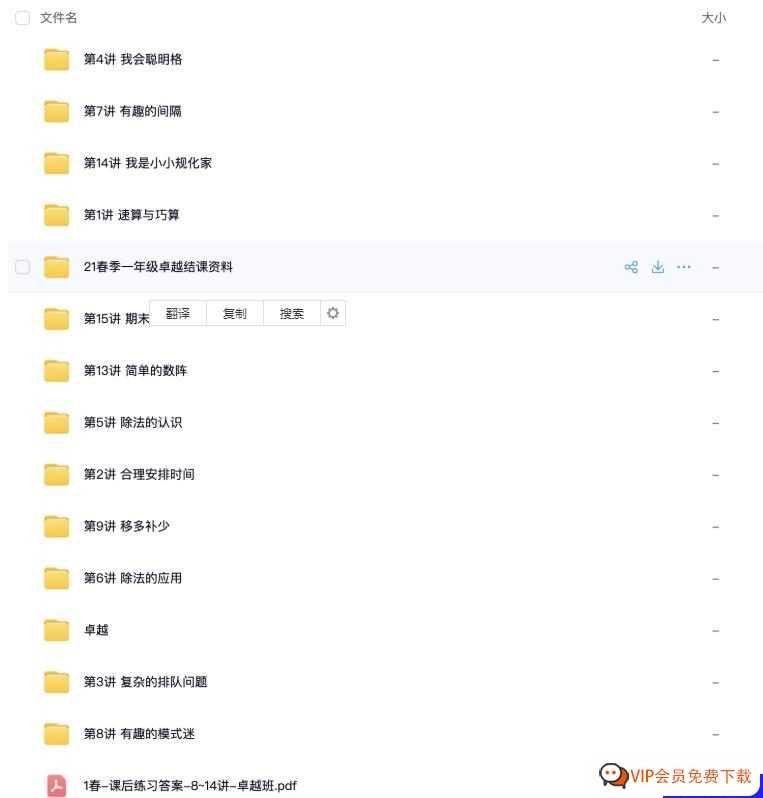Open folder 第3讲 复杂的排队问题
The image size is (763, 798).
pyautogui.click(x=145, y=683)
